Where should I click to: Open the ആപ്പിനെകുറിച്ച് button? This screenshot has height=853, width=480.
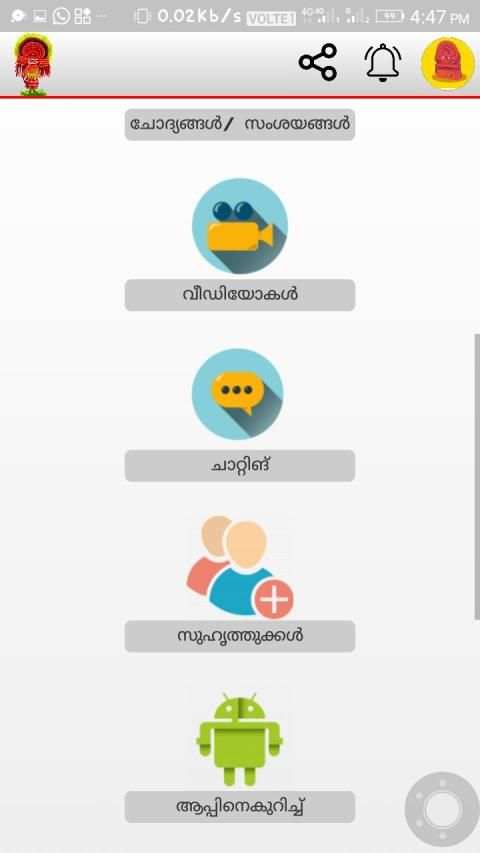pos(240,807)
